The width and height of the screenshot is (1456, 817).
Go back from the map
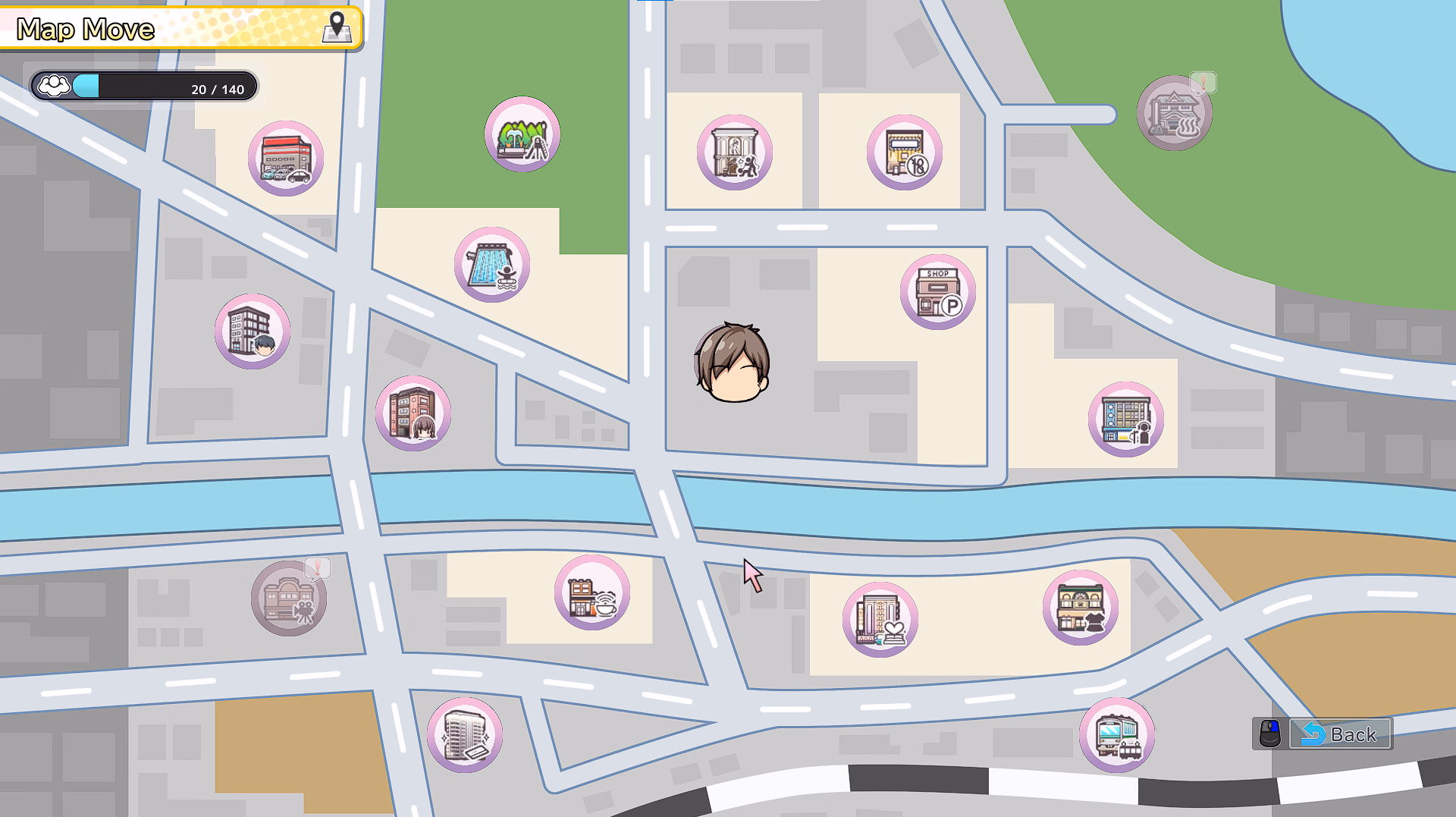pos(1340,734)
